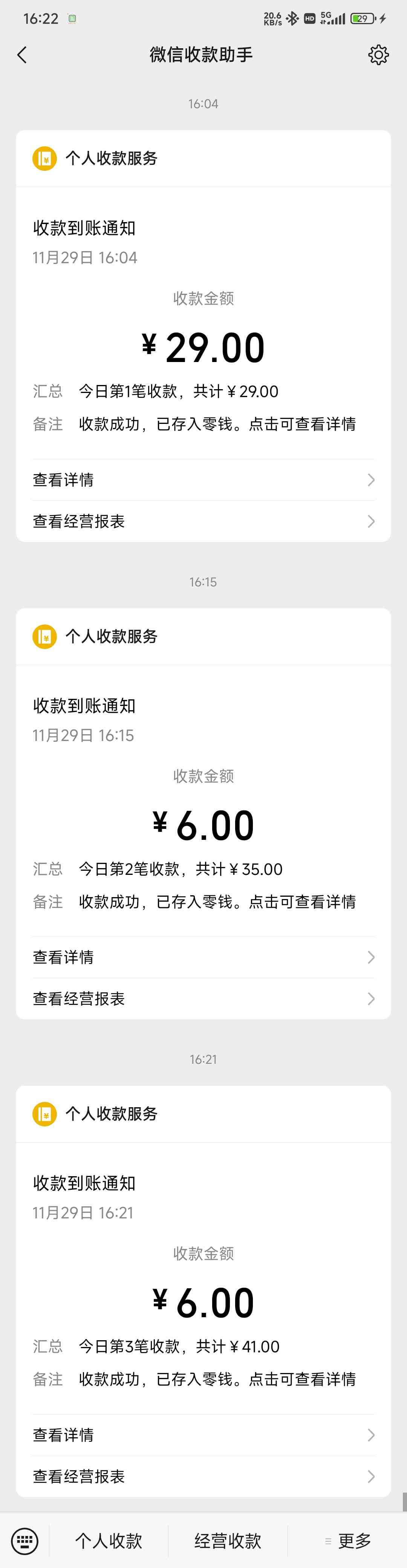Open the 个人收款 menu
Screen dimensions: 407x1568
[109, 1540]
